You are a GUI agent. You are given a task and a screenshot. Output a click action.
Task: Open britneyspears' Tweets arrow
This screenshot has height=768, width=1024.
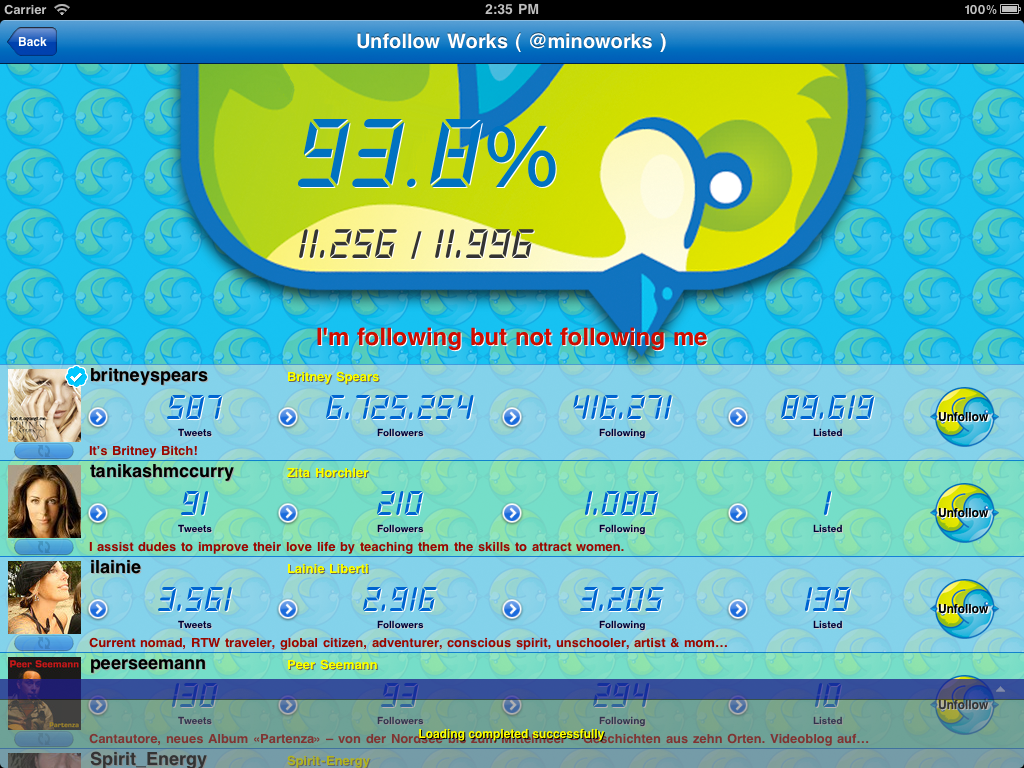(x=98, y=417)
